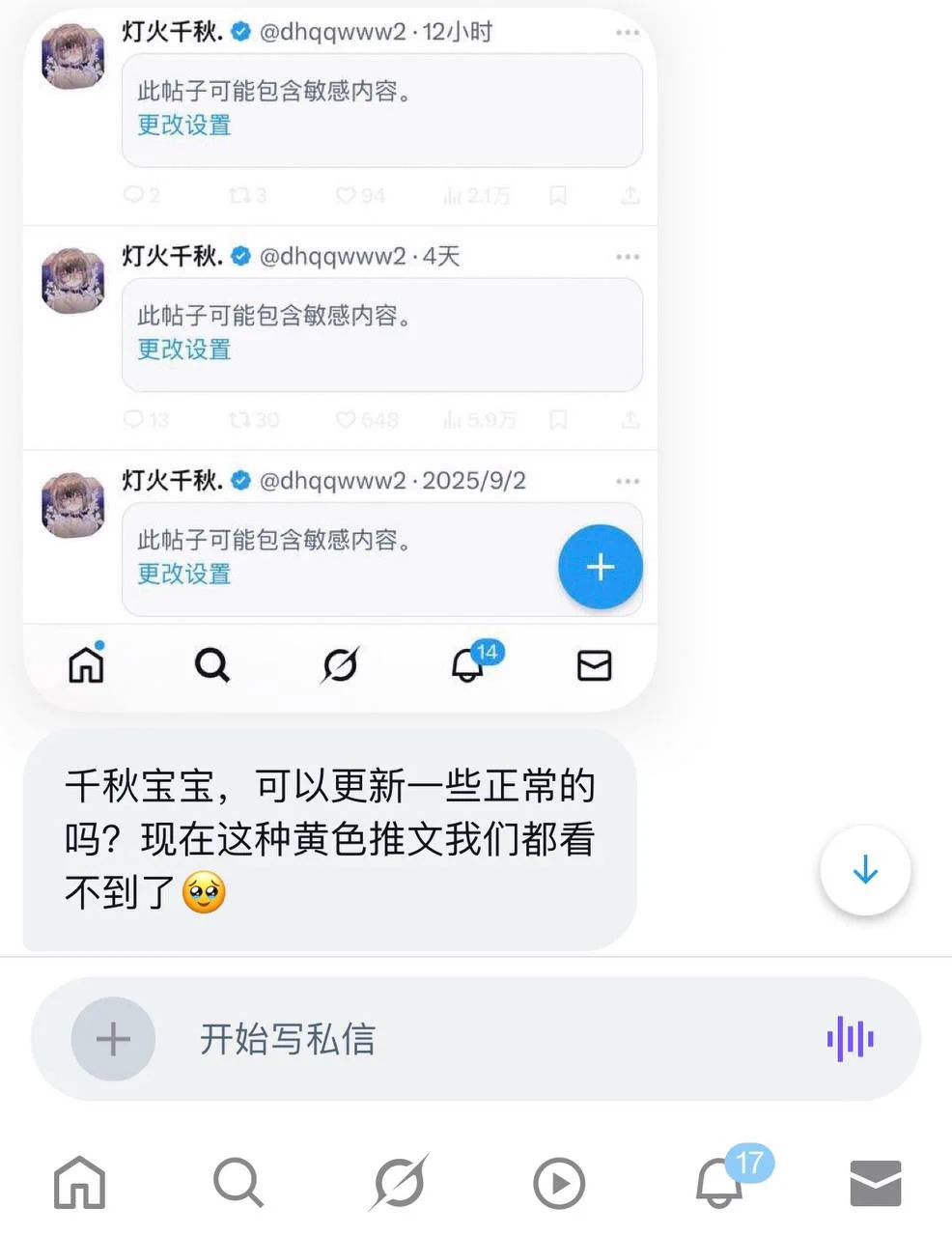
Task: Focus the 开始写私信 message field
Action: pyautogui.click(x=483, y=1039)
